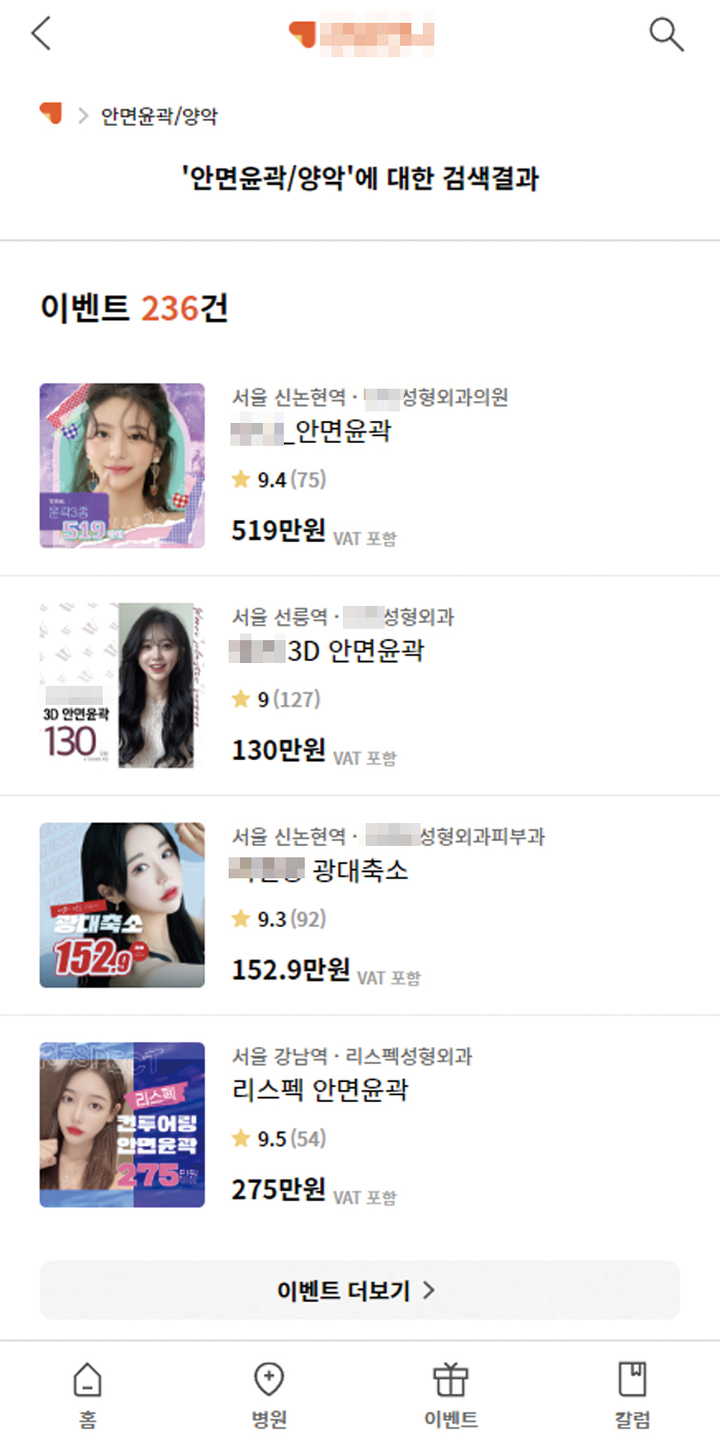Open the 이벤트 tab

click(x=451, y=1395)
